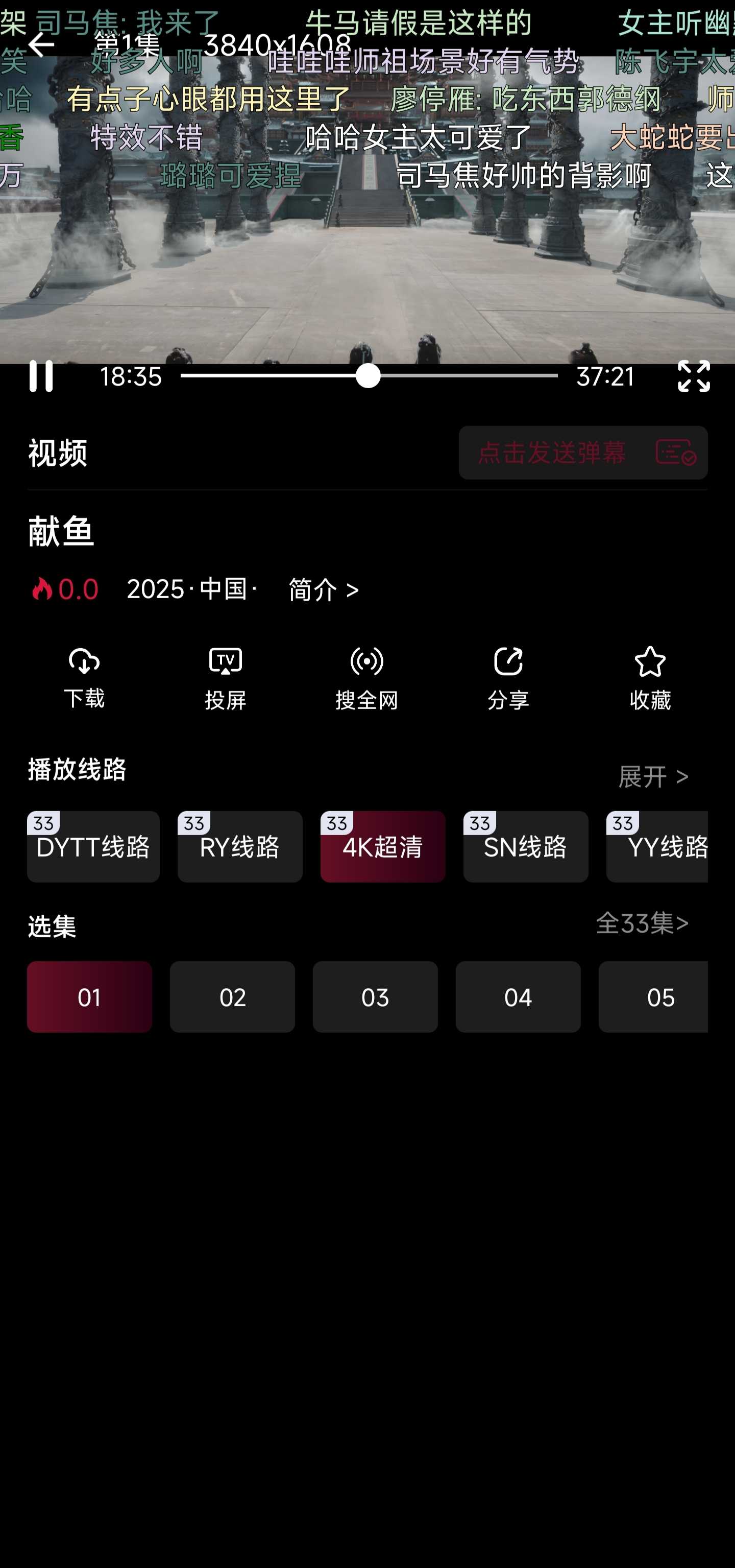Screen dimensions: 735x1568
Task: Go back using the top-left arrow
Action: pyautogui.click(x=41, y=45)
